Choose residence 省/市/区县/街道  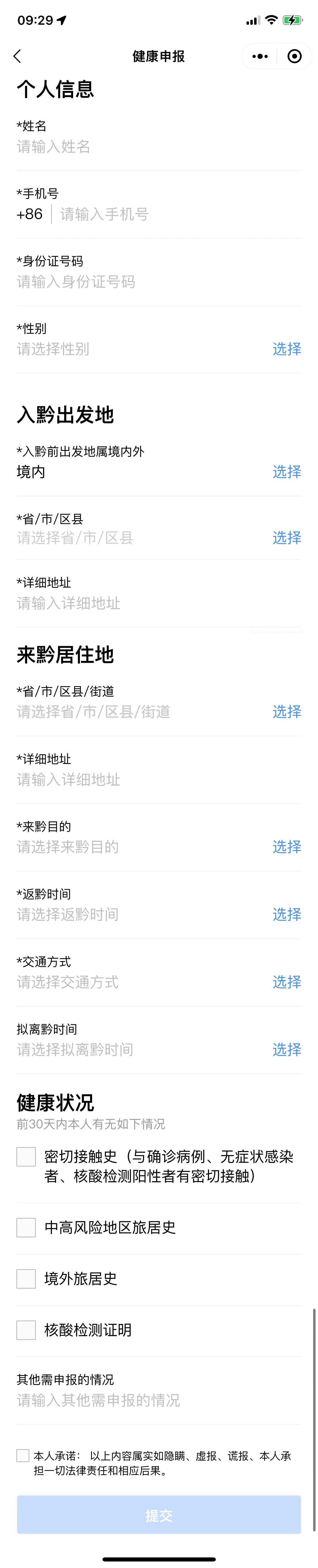pos(286,712)
